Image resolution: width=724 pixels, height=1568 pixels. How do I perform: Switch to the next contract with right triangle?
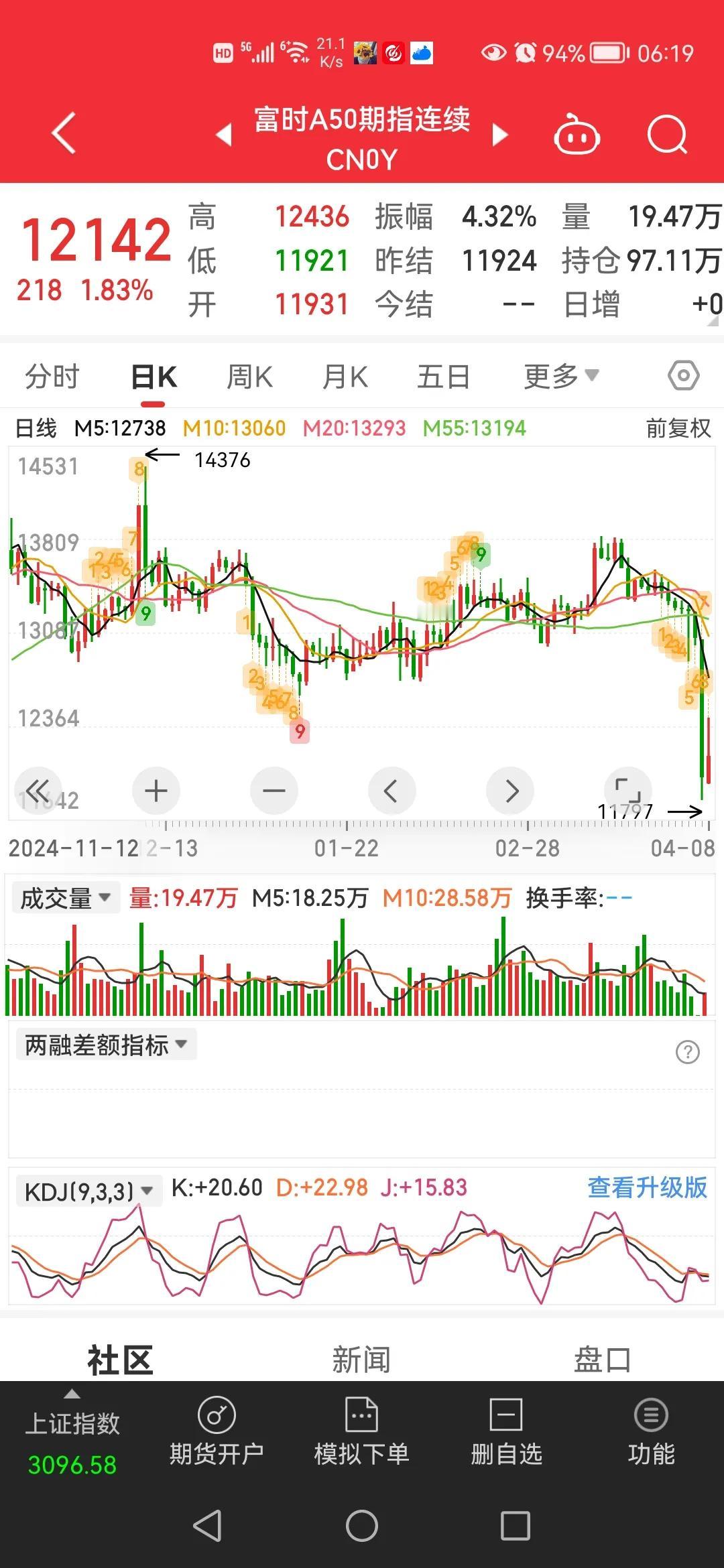(500, 134)
